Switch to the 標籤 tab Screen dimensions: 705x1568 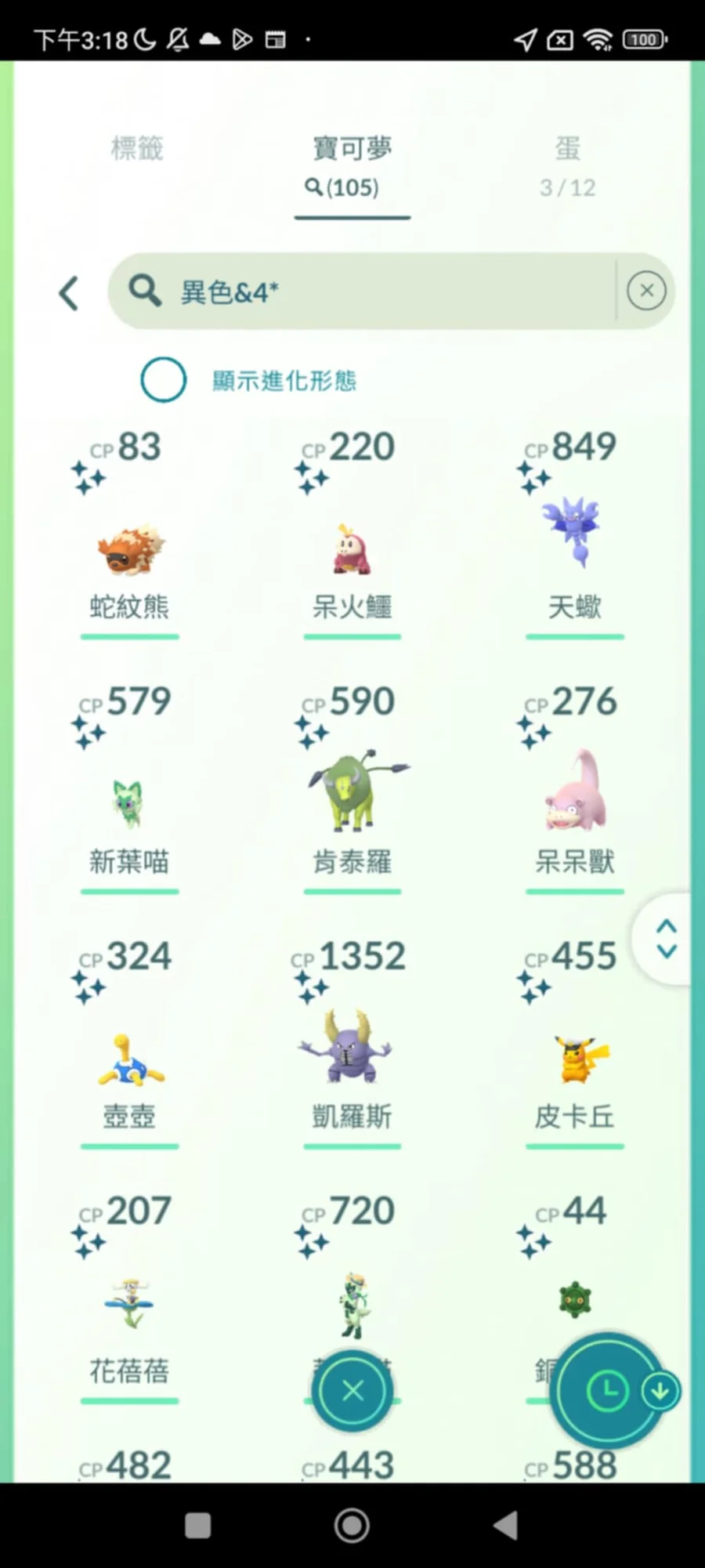pyautogui.click(x=137, y=148)
